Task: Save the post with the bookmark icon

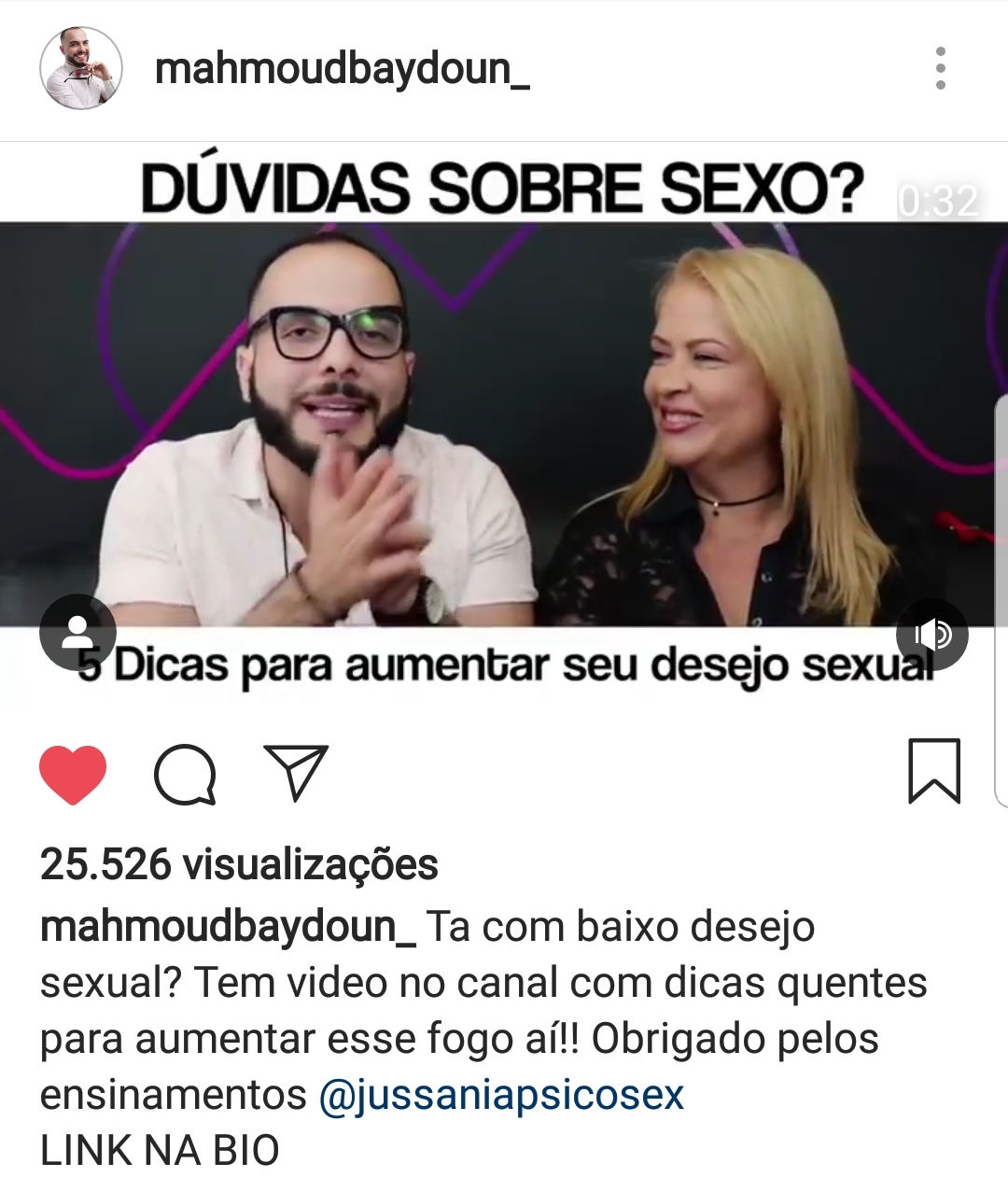Action: pos(934,771)
